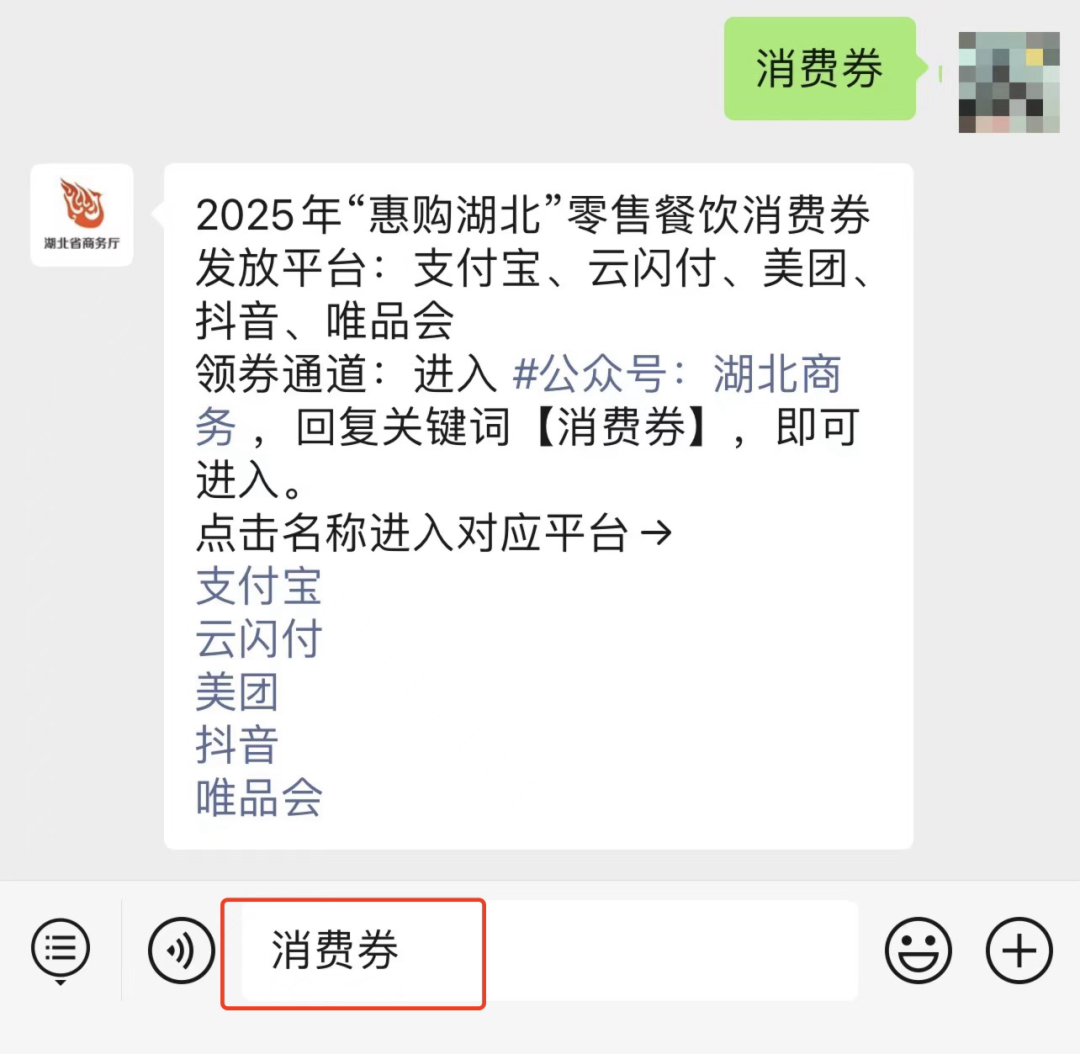Tap the 湖北省商务厅 account avatar
This screenshot has width=1080, height=1054.
pyautogui.click(x=82, y=215)
